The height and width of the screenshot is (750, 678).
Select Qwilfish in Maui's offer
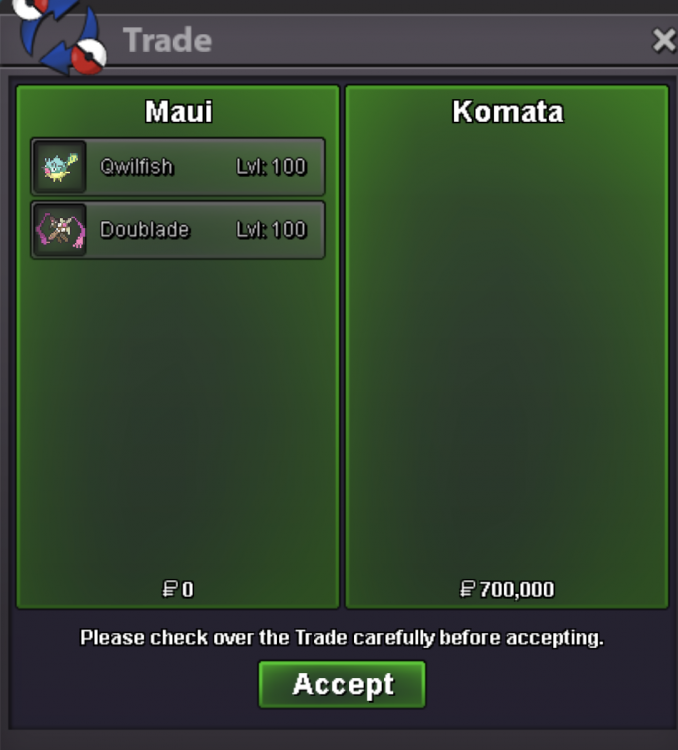(x=178, y=166)
